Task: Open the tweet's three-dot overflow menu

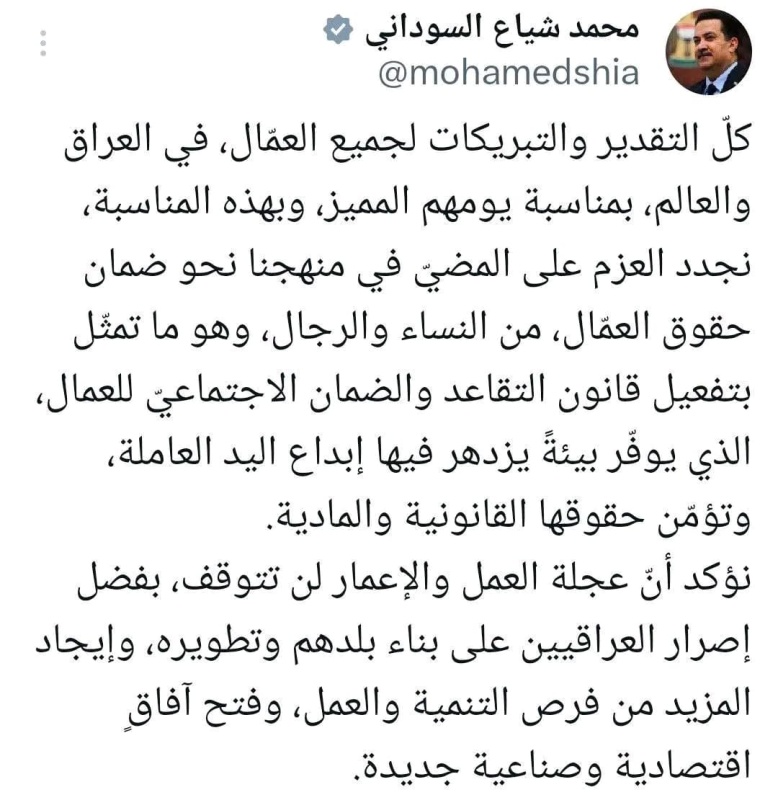Action: [x=43, y=44]
